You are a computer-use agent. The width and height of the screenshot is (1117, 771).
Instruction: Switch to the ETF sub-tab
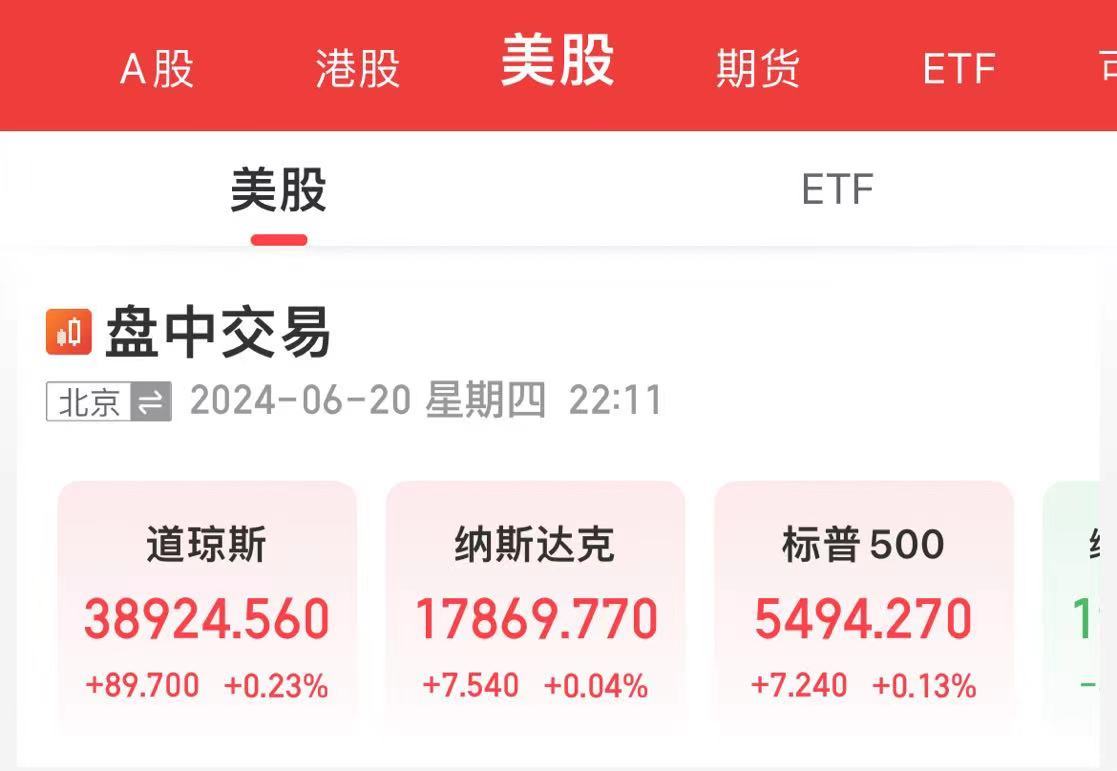837,190
